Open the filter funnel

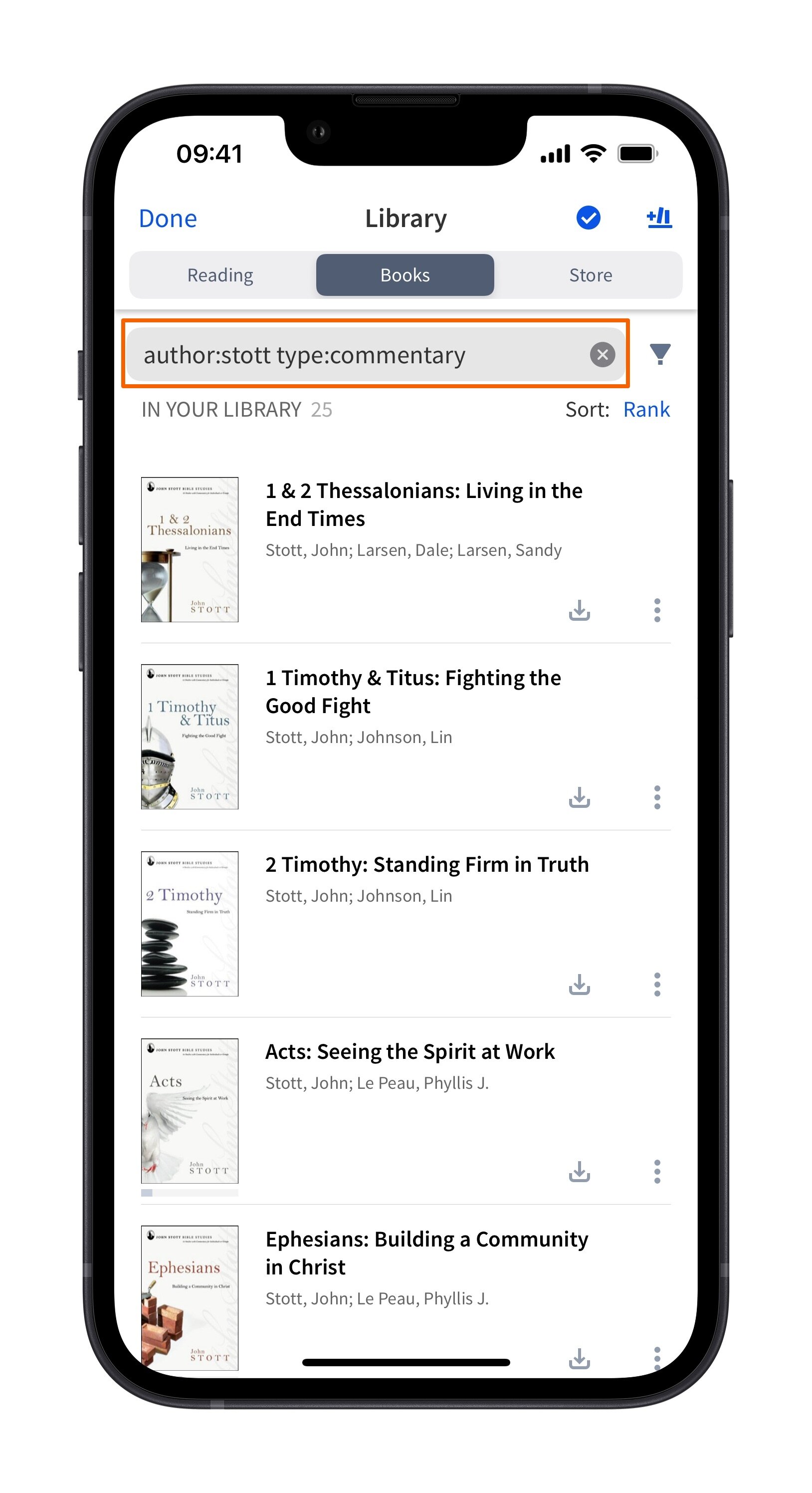click(660, 354)
